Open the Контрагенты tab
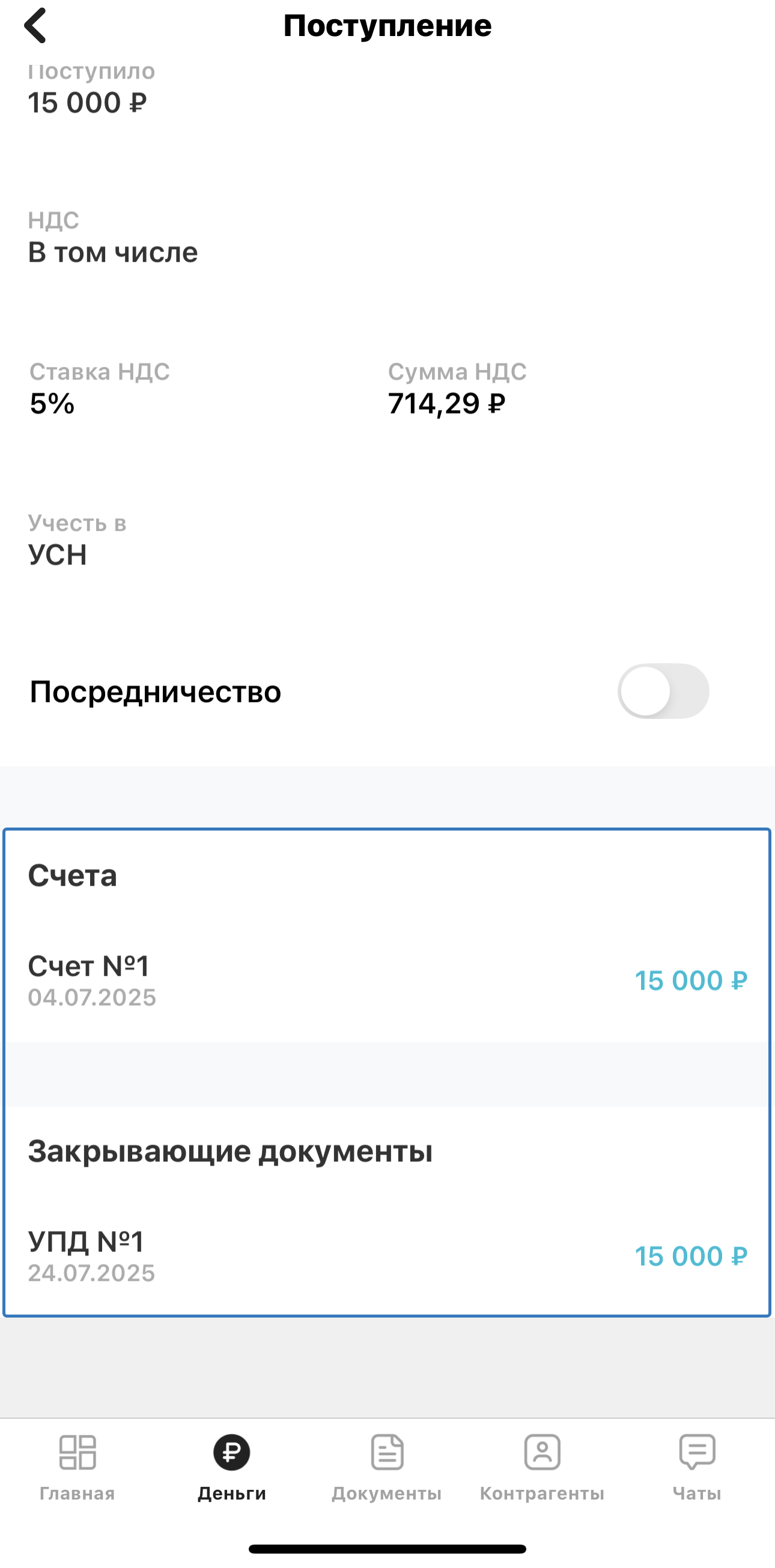This screenshot has width=775, height=1568. pyautogui.click(x=542, y=1467)
